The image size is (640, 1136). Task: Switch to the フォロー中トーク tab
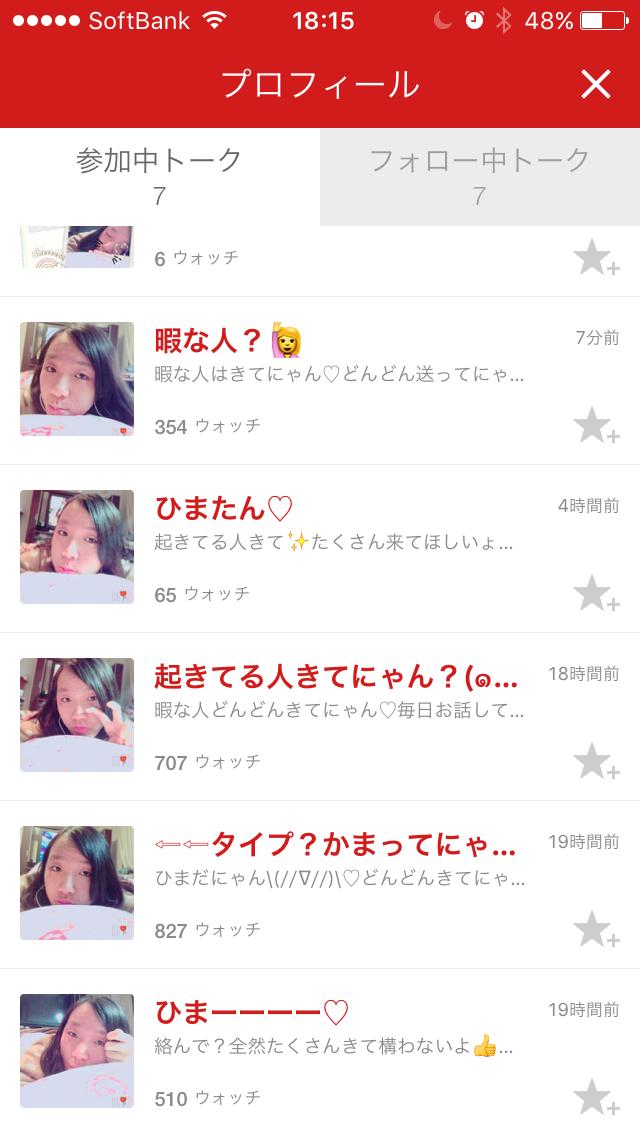[x=479, y=176]
